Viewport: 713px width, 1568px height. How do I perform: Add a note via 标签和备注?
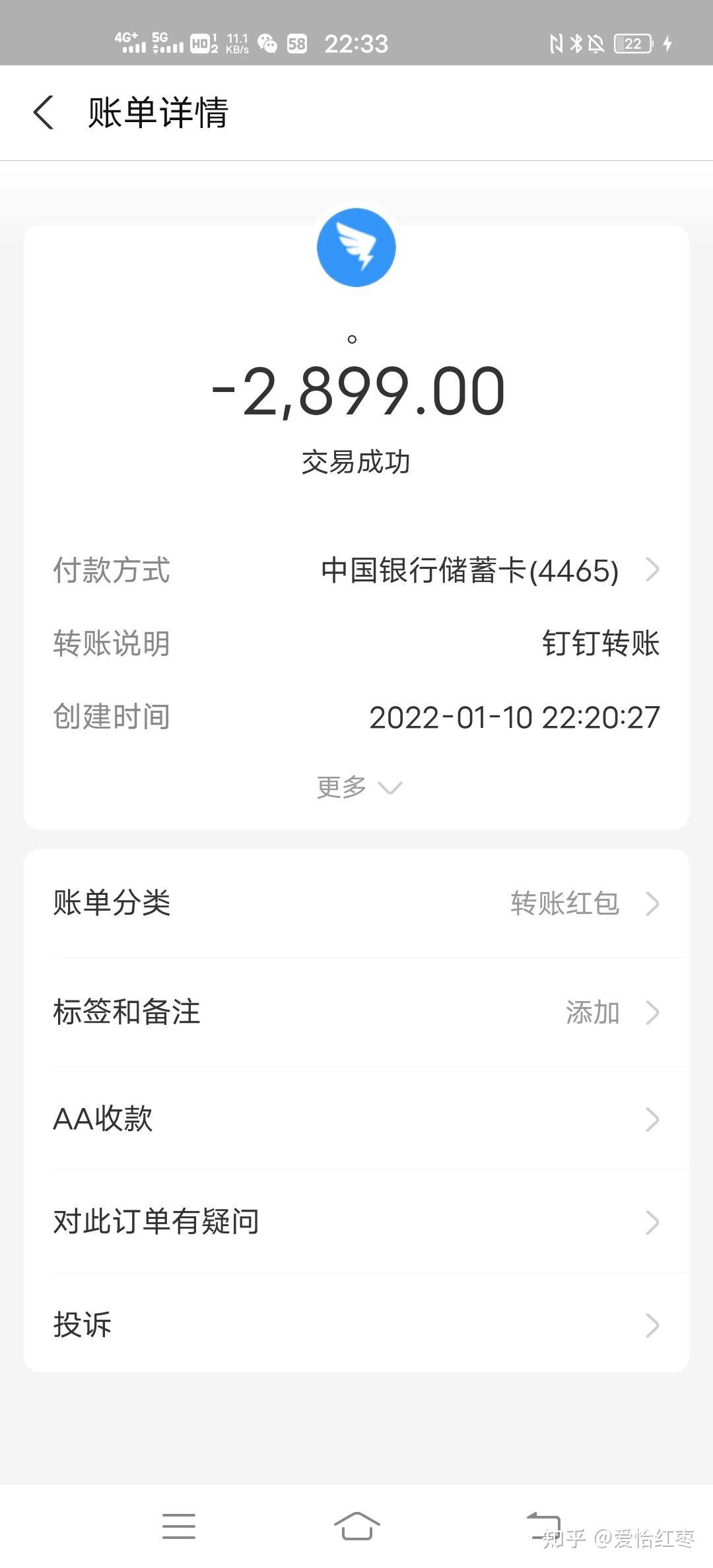(356, 1012)
